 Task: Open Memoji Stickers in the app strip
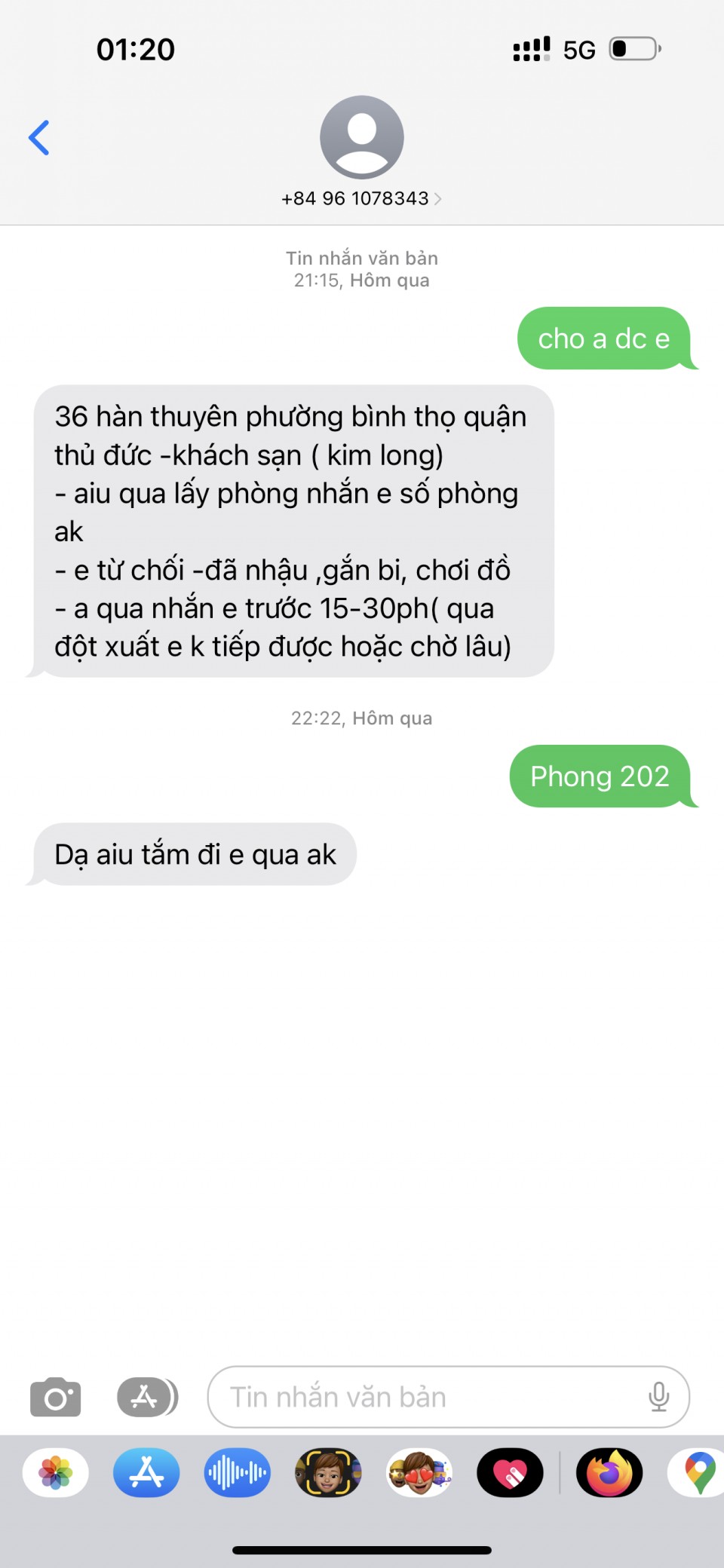[419, 1472]
